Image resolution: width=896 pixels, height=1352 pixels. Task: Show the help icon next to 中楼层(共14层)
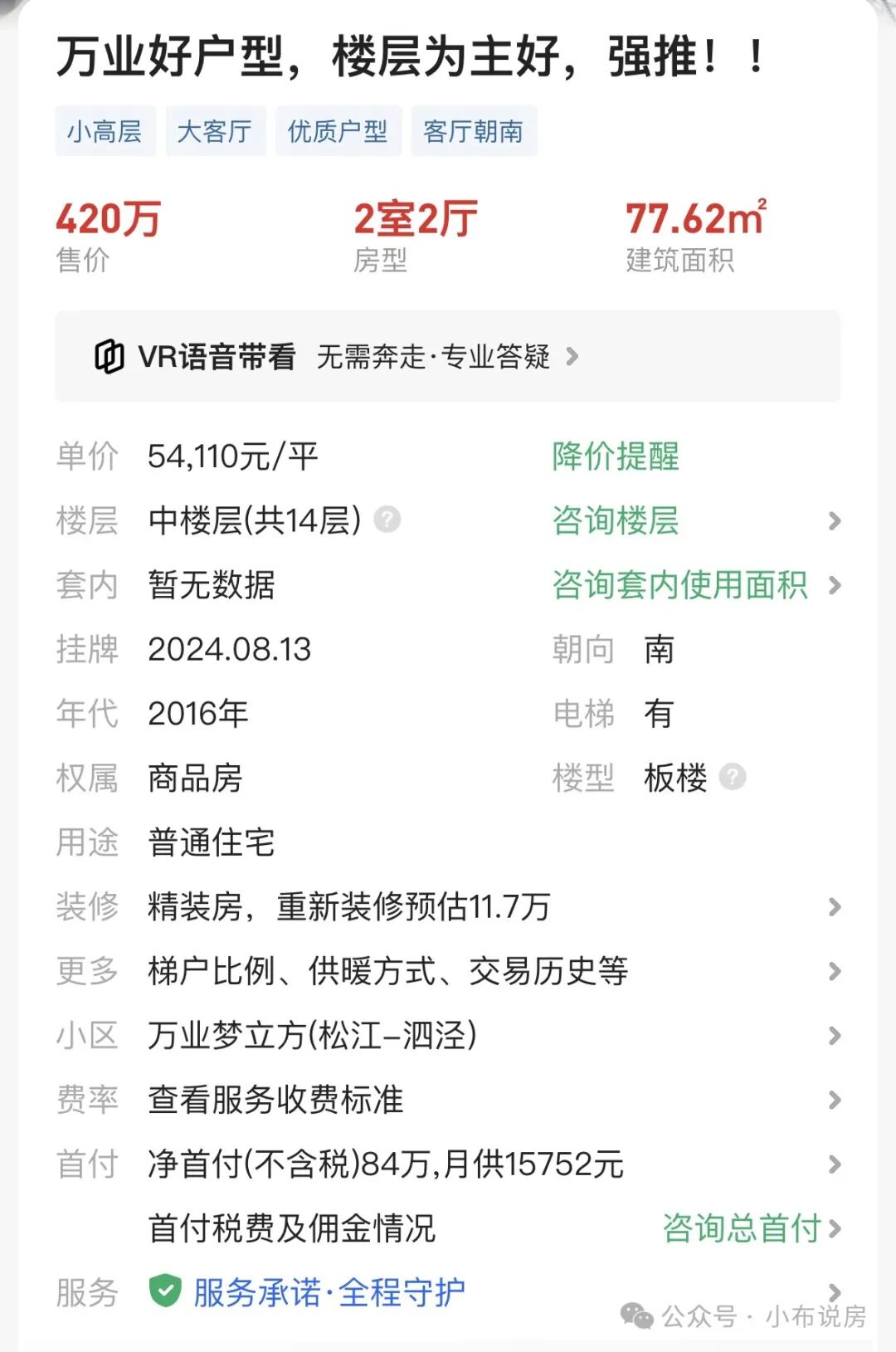click(x=387, y=520)
